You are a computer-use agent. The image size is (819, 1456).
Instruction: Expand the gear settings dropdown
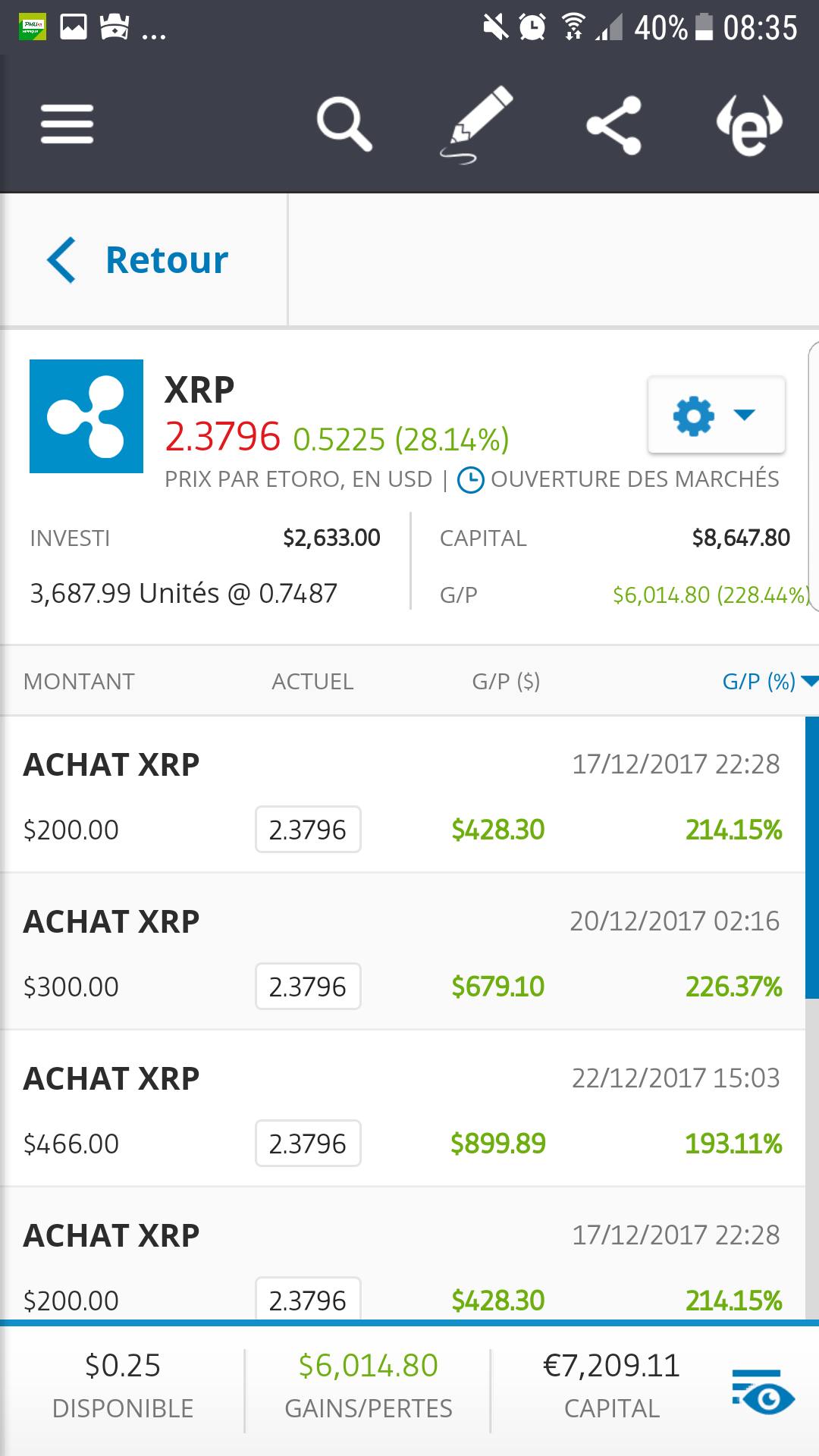[x=716, y=415]
